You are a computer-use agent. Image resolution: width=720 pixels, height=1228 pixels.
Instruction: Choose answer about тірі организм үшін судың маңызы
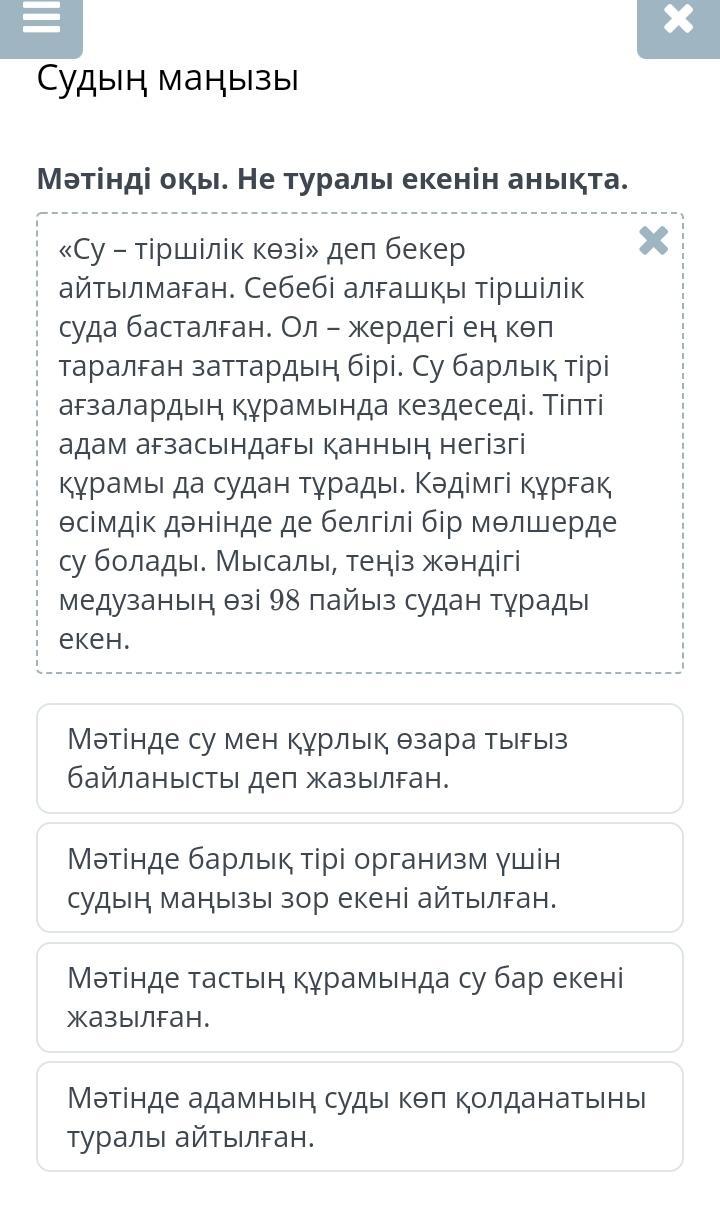pyautogui.click(x=359, y=878)
